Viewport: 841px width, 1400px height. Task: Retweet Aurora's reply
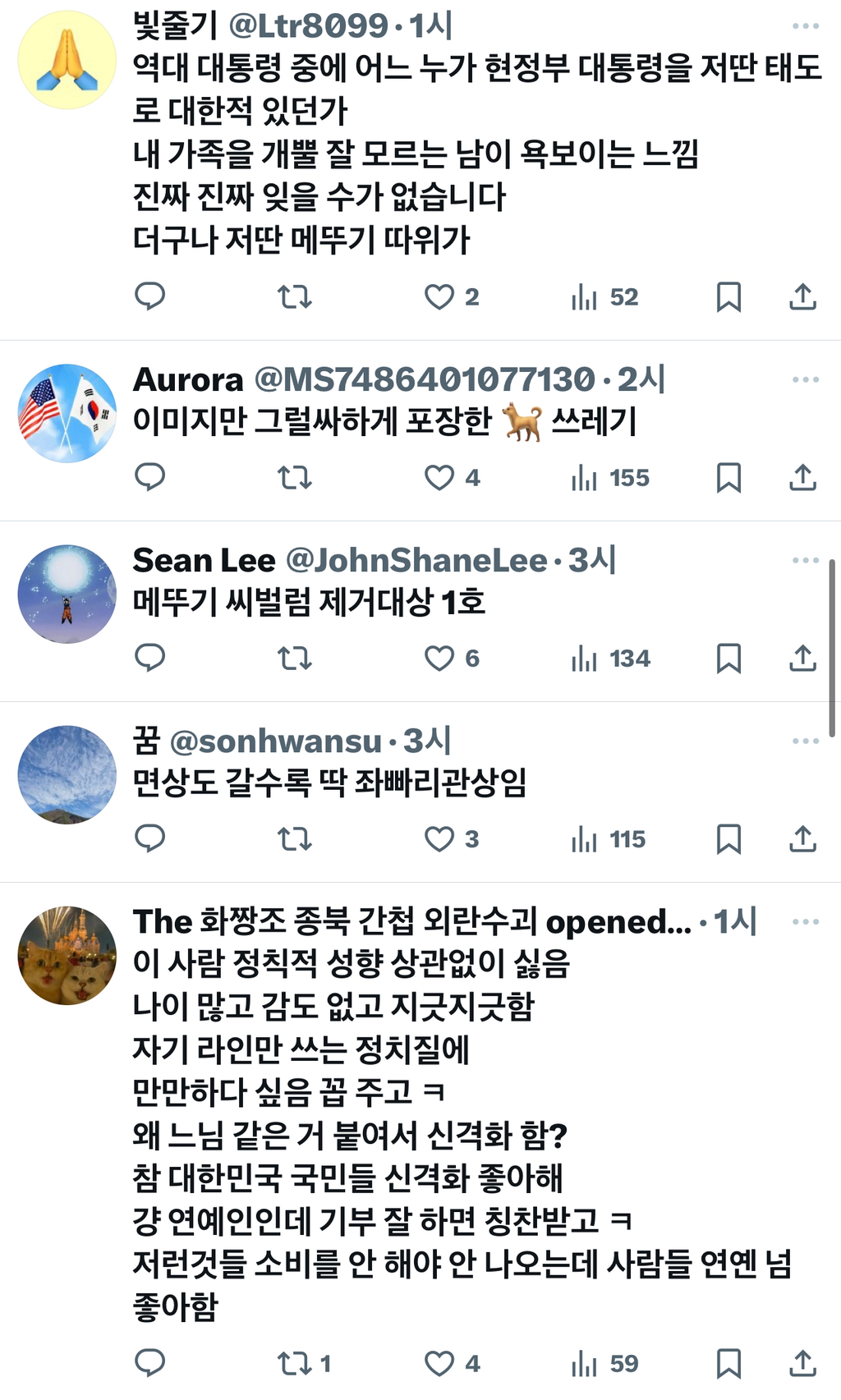[294, 478]
